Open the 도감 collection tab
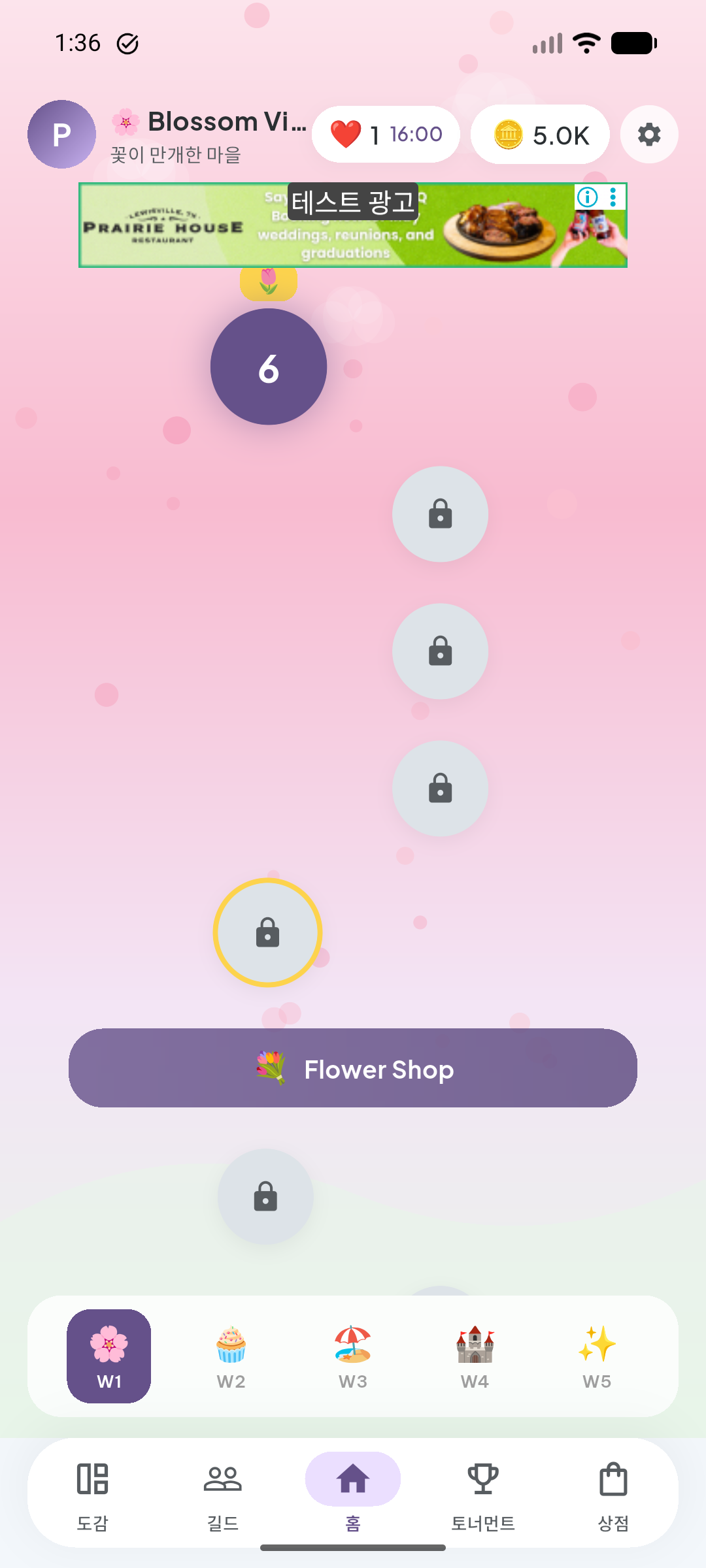This screenshot has height=1568, width=706. click(92, 1494)
